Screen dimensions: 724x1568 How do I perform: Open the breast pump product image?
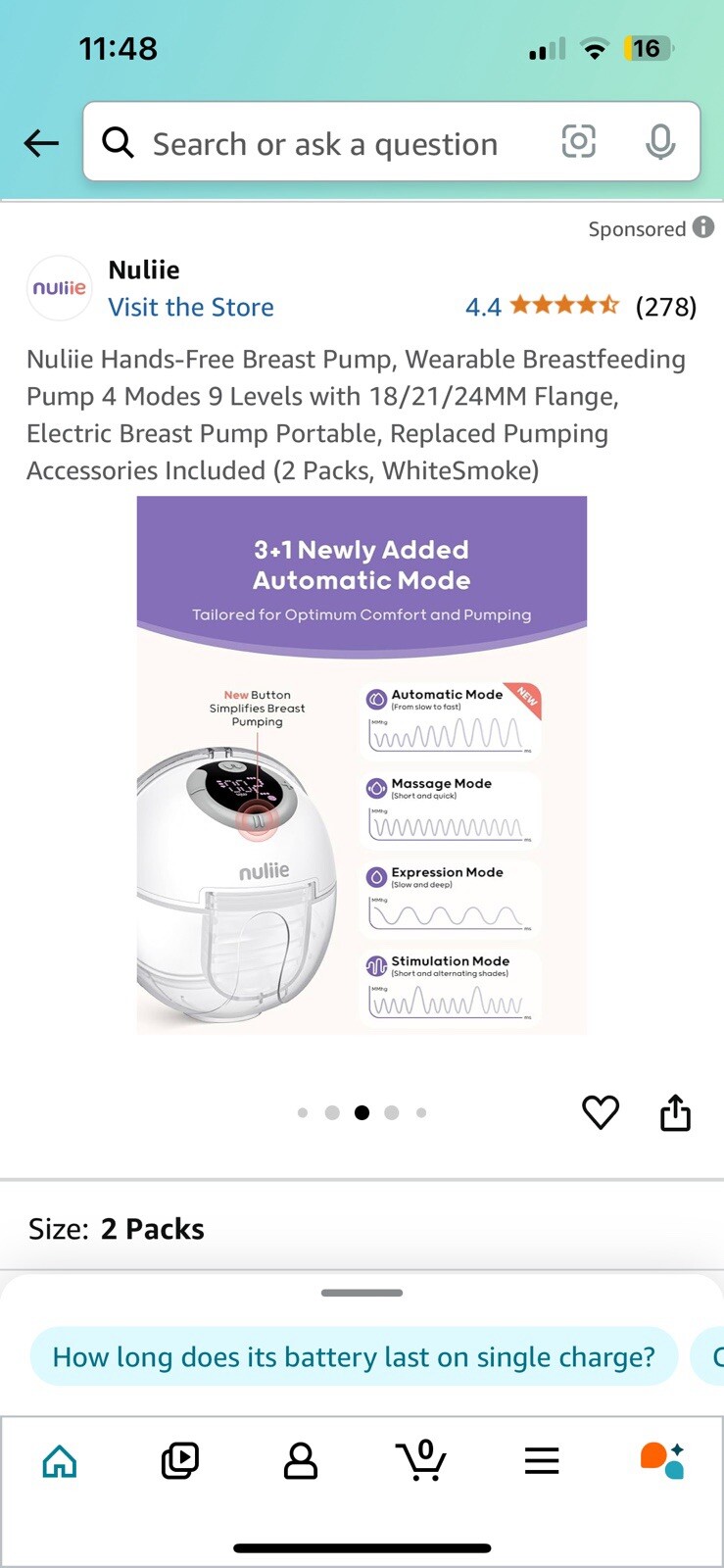[x=362, y=764]
